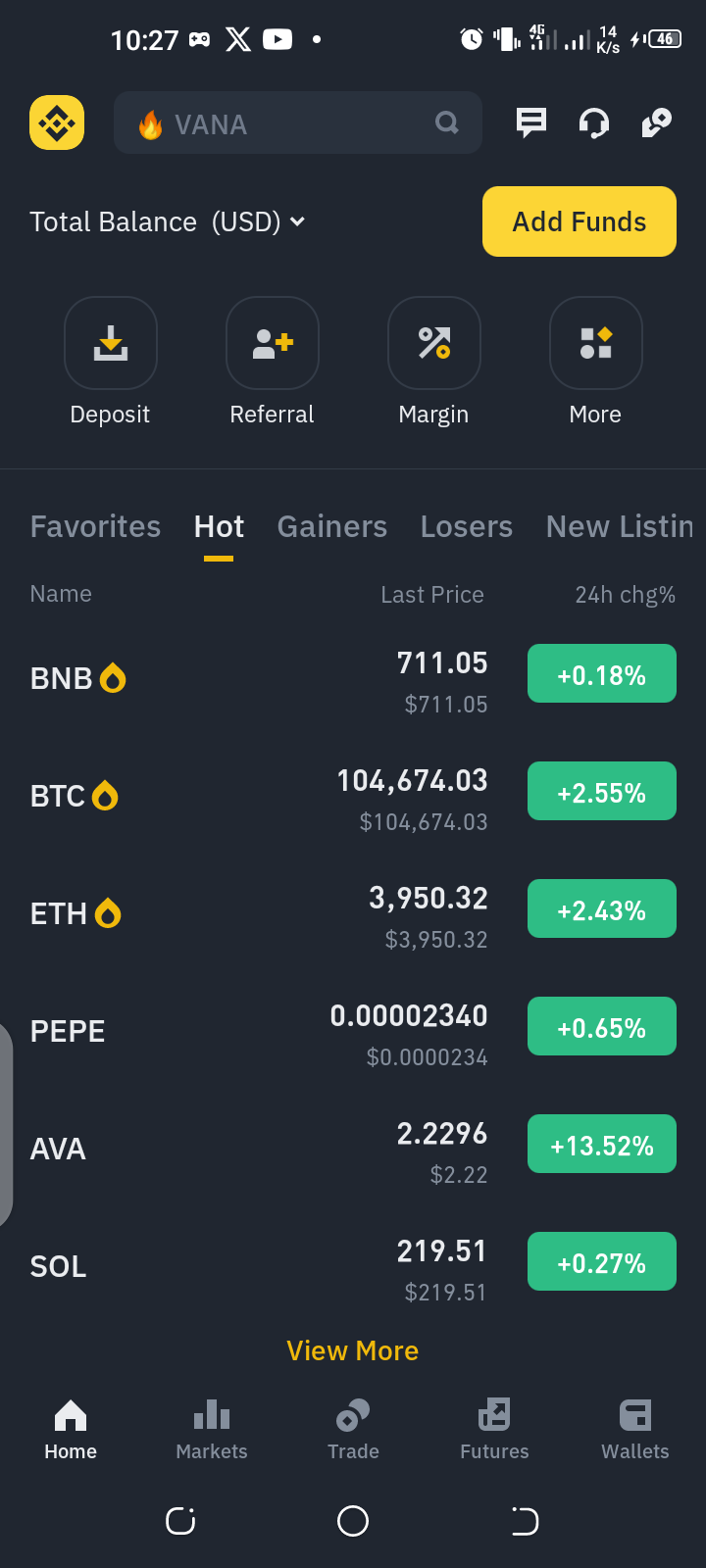
Task: Switch to the Favorites tab
Action: pyautogui.click(x=95, y=527)
